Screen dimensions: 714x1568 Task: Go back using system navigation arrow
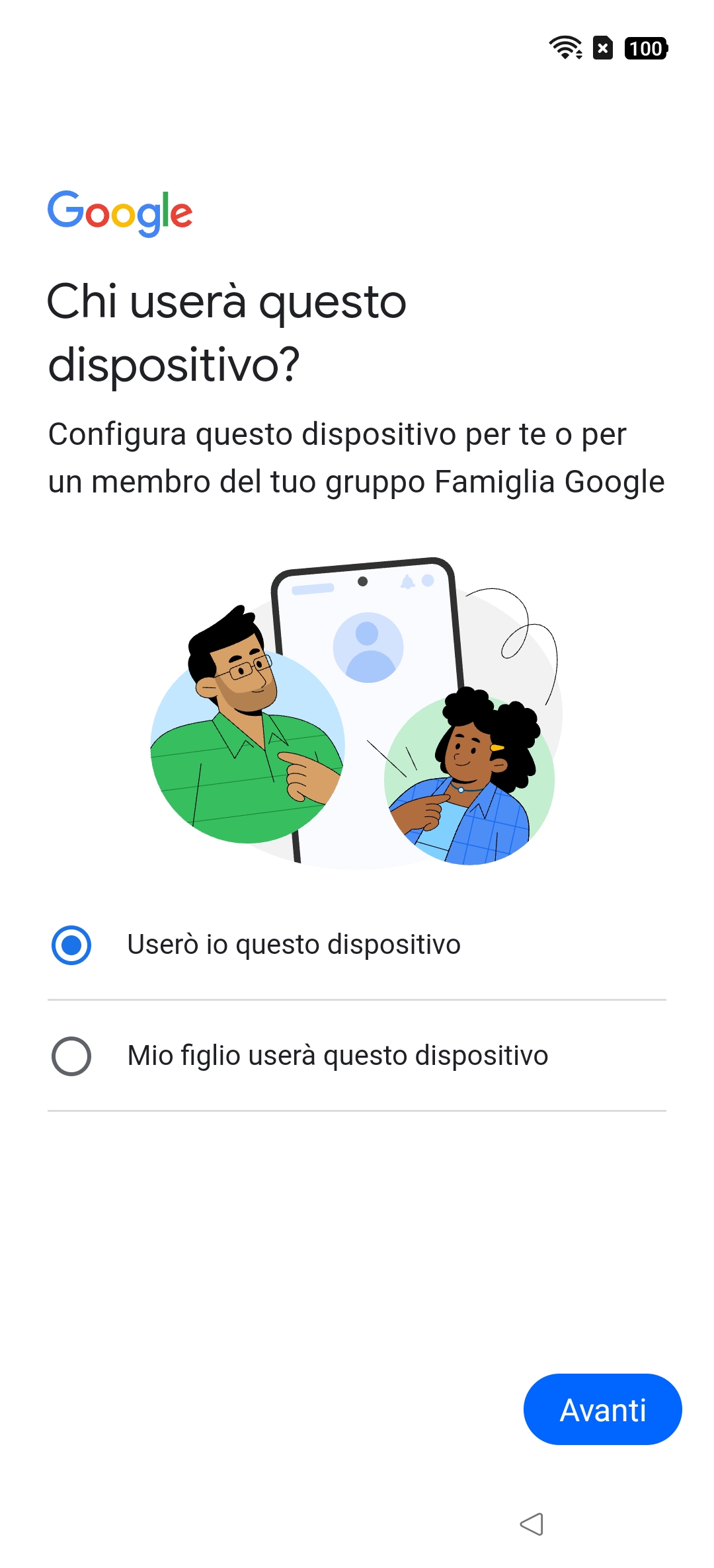click(532, 1524)
